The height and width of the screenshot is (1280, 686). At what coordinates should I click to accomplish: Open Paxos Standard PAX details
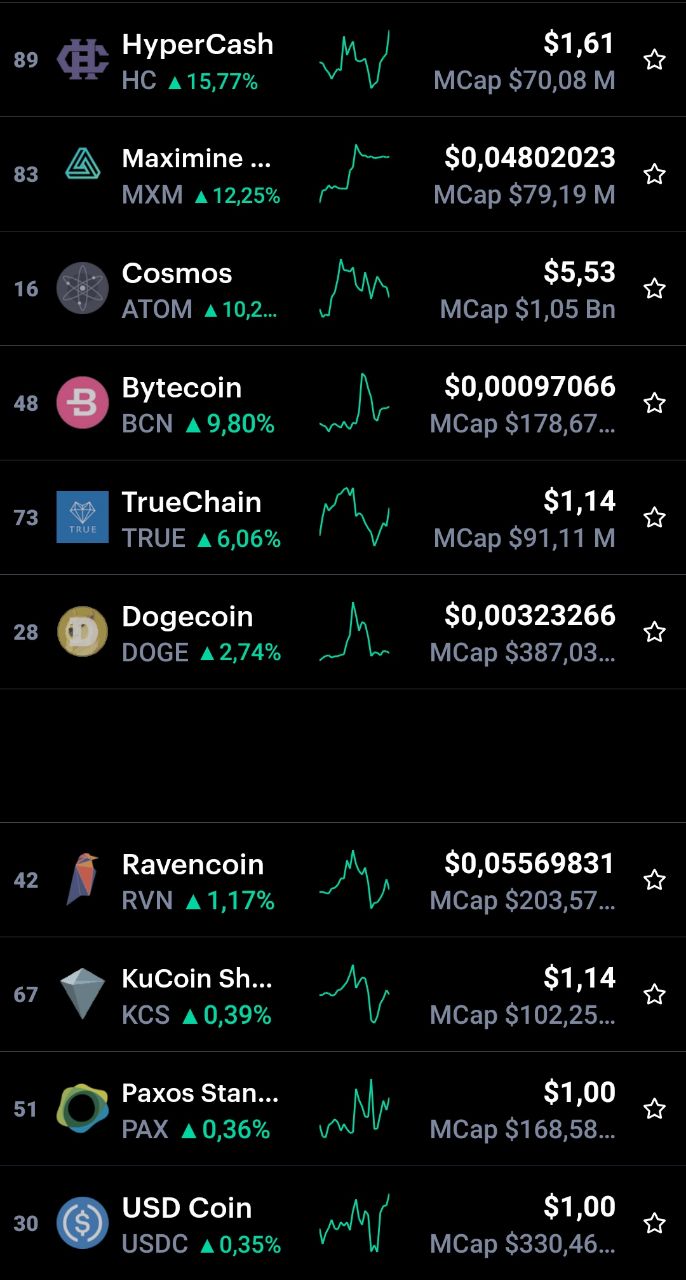343,1109
